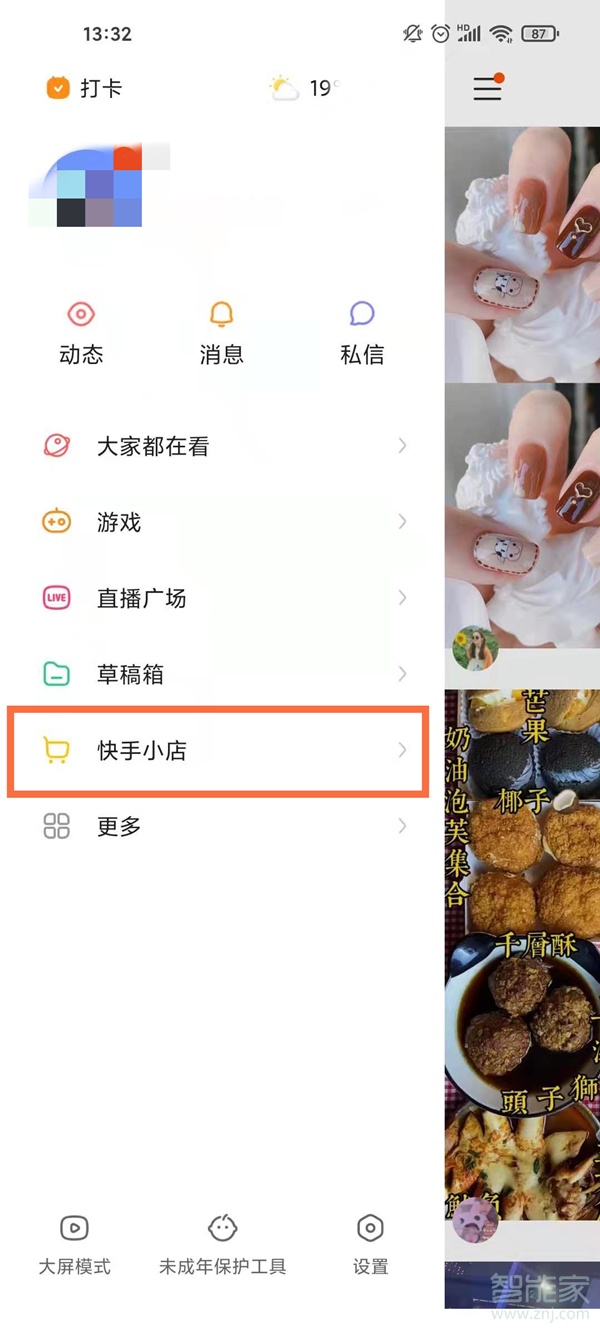600x1333 pixels.
Task: Open the weather widget showing 19°
Action: tap(303, 88)
